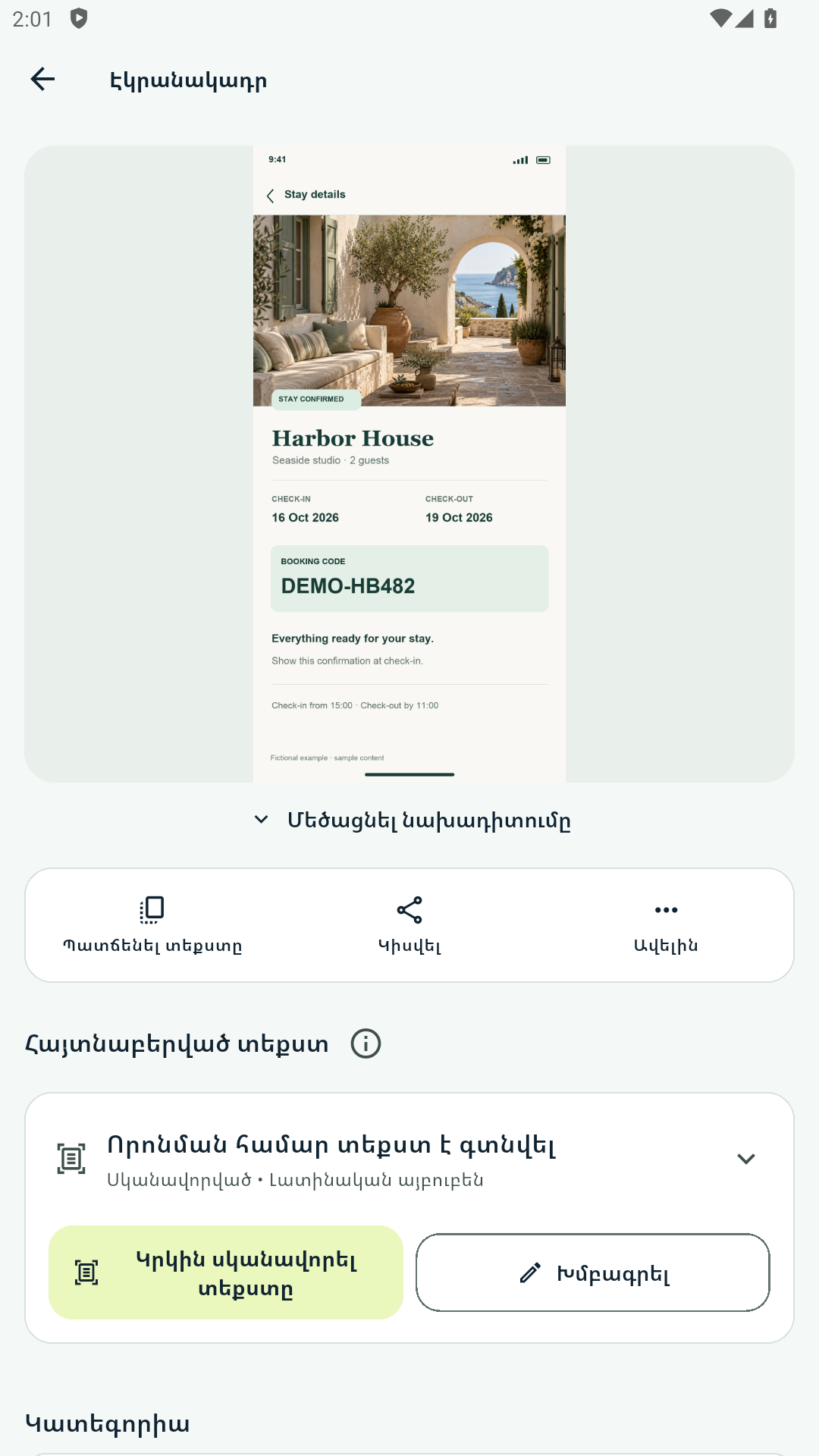819x1456 pixels.
Task: Expand the Որոնման համար տեքստ է գտնվել card
Action: (746, 1159)
